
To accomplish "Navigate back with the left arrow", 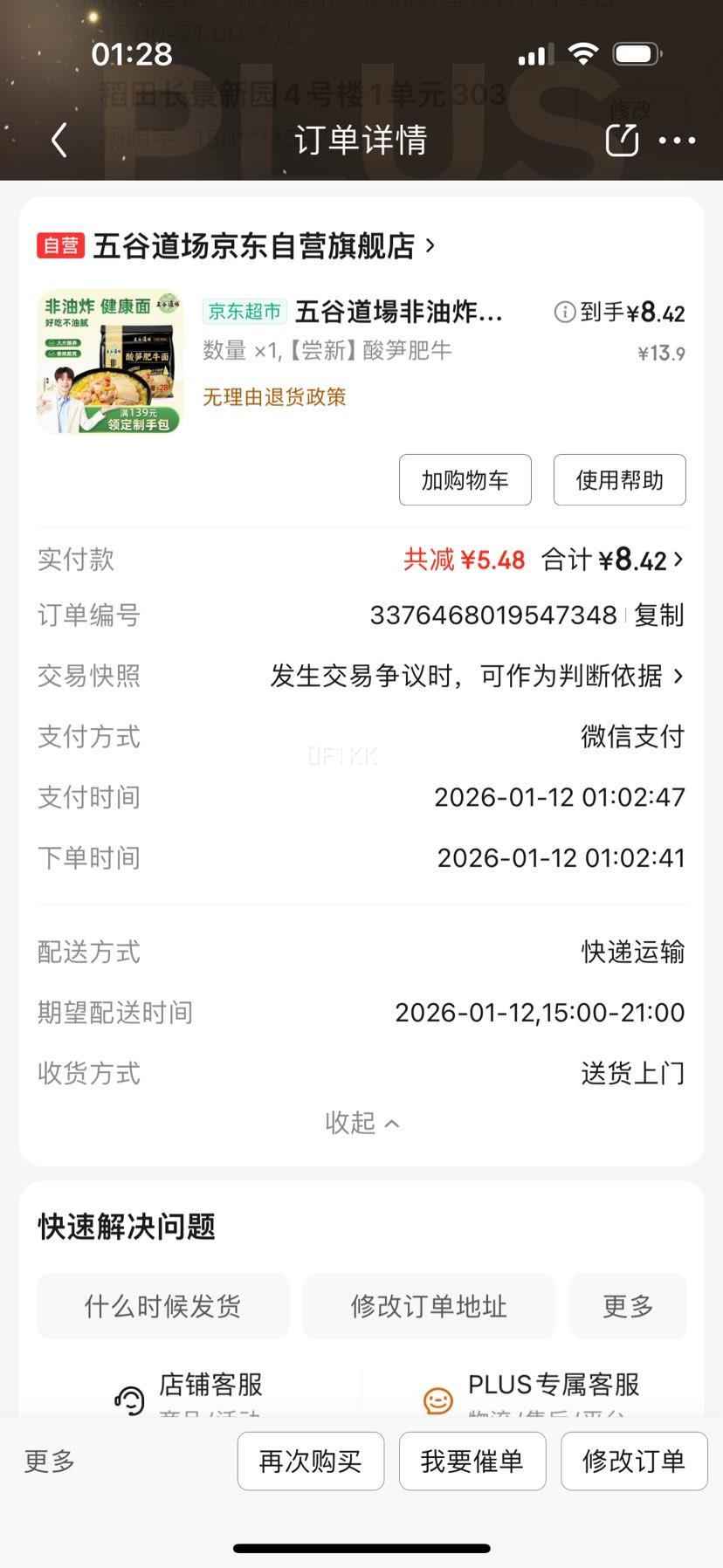I will [59, 139].
